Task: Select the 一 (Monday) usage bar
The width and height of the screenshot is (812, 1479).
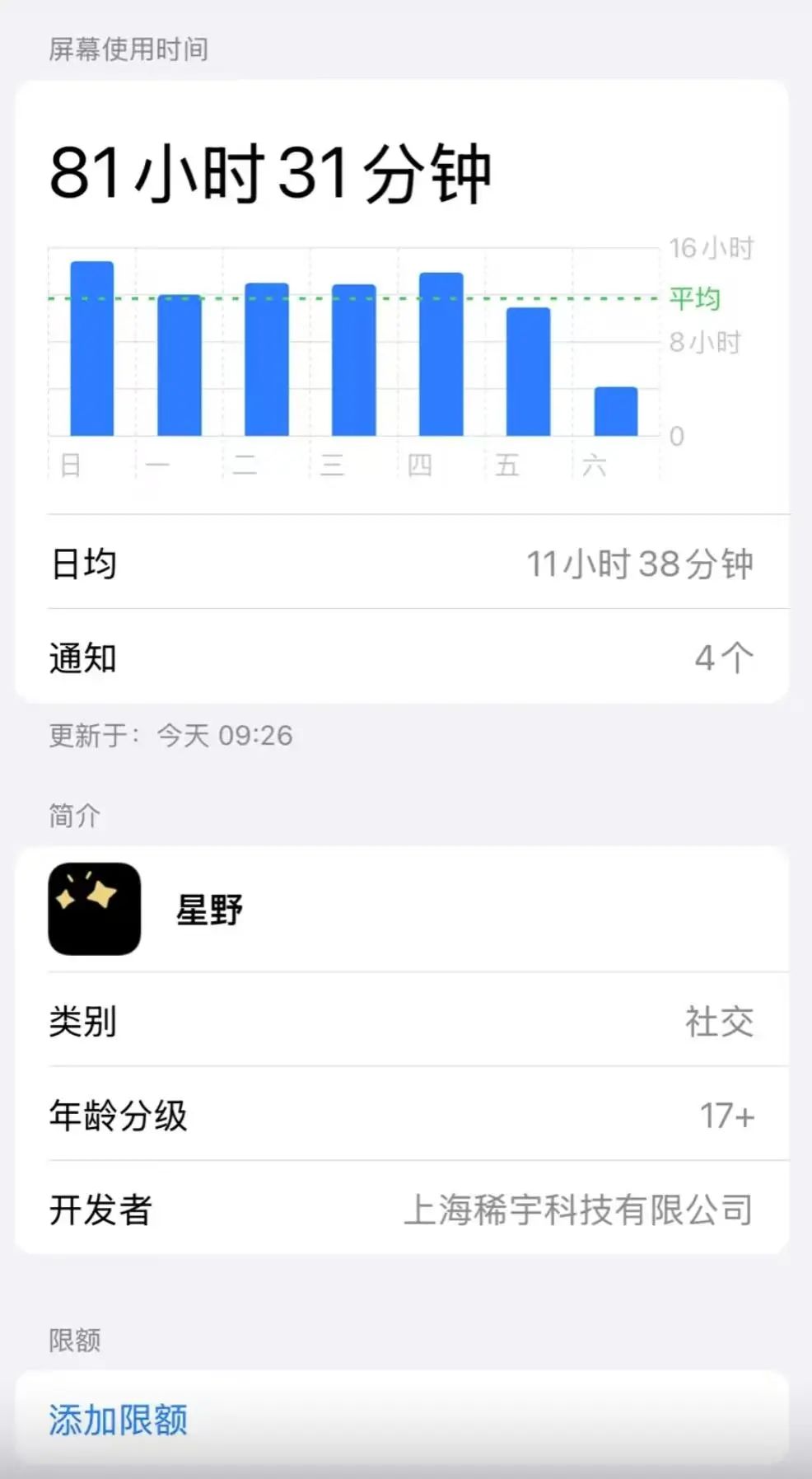Action: [179, 363]
